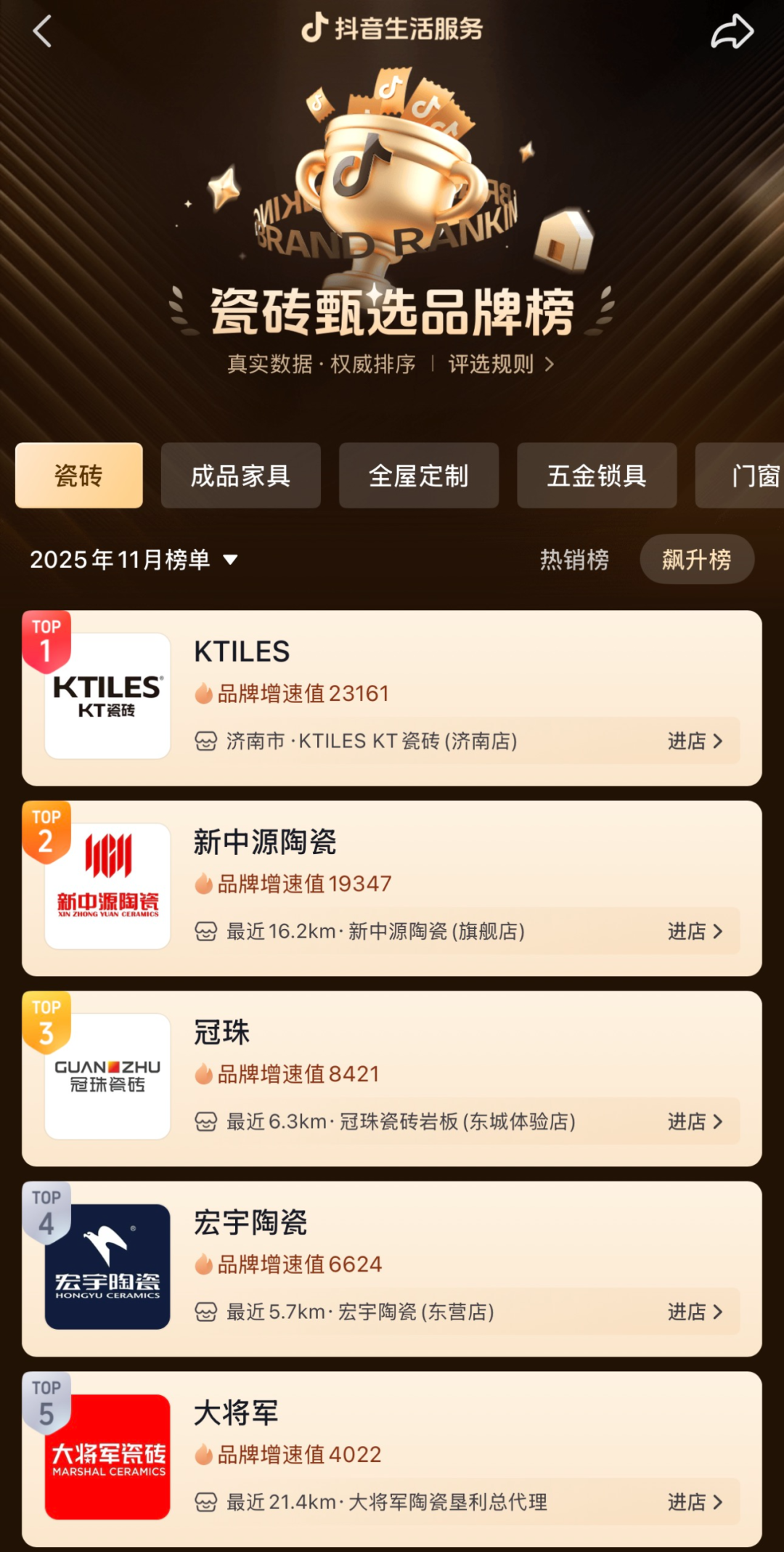Viewport: 784px width, 1552px height.
Task: Enter the 大将军陶瓷垦利总代理 store
Action: 694,1502
